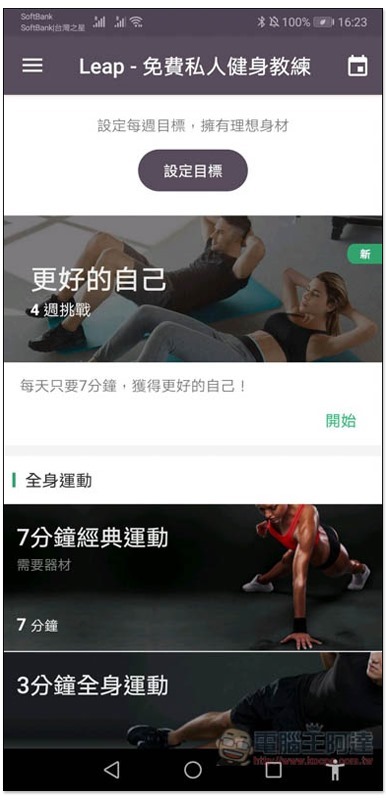Open the hamburger drawer menu

(x=33, y=65)
